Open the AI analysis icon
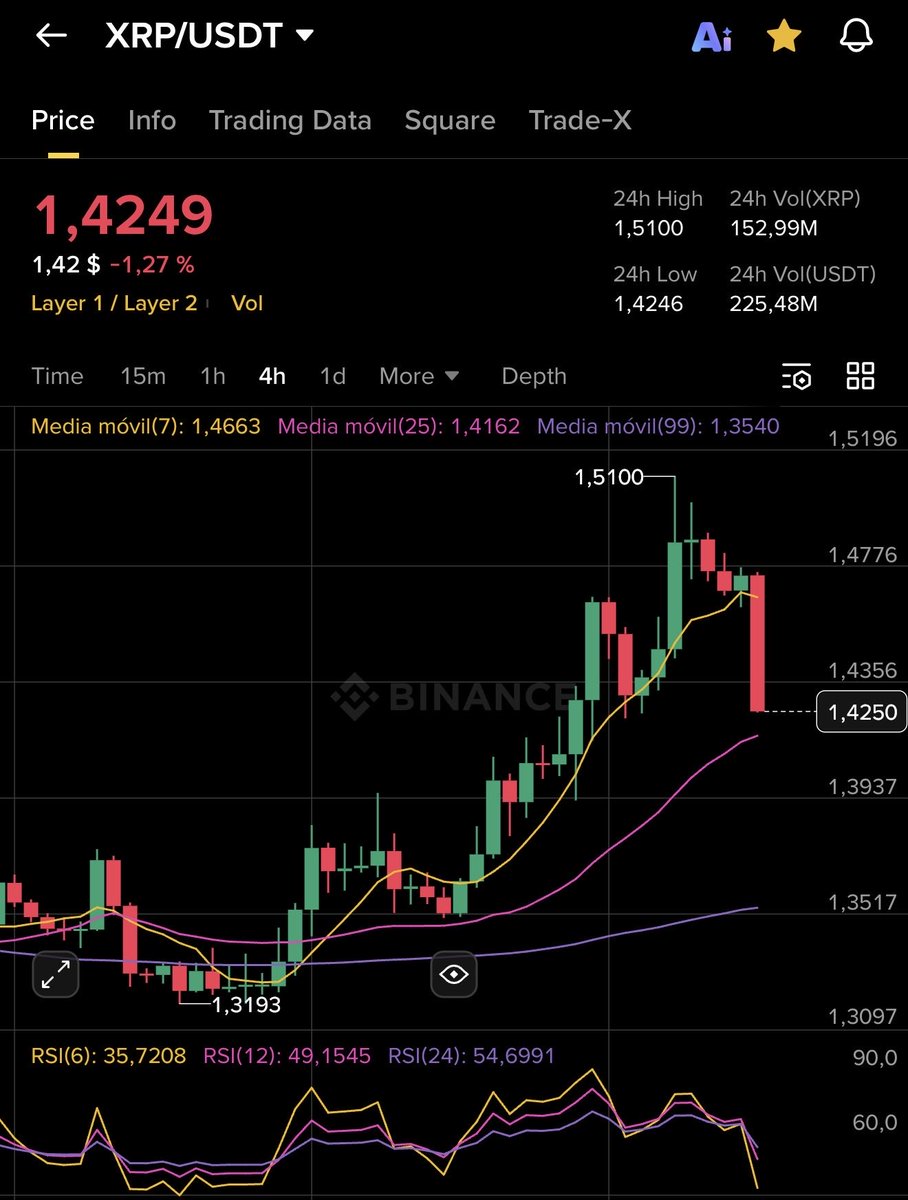908x1200 pixels. (712, 37)
